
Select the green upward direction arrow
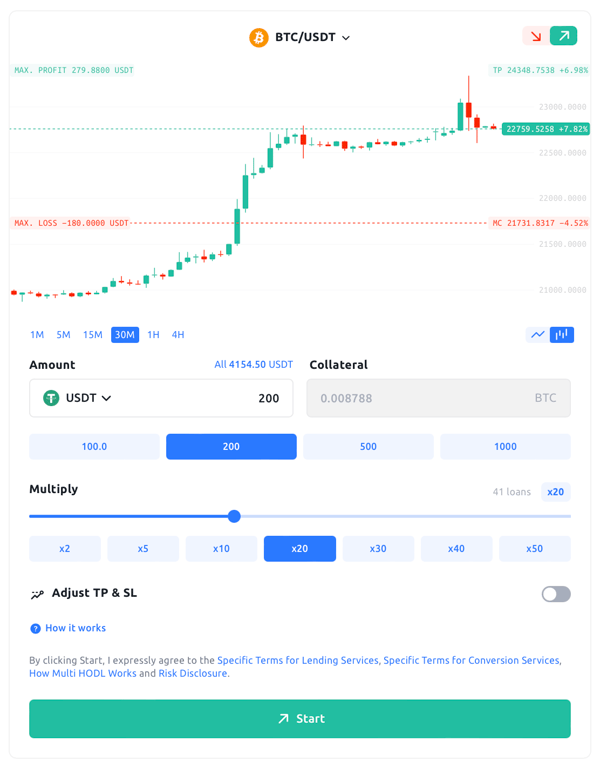tap(563, 36)
